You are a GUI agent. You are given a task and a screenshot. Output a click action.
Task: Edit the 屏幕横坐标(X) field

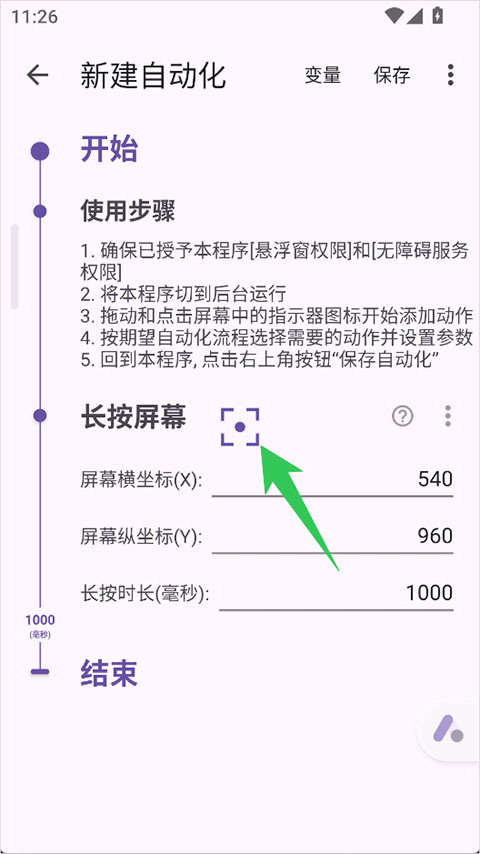click(332, 480)
